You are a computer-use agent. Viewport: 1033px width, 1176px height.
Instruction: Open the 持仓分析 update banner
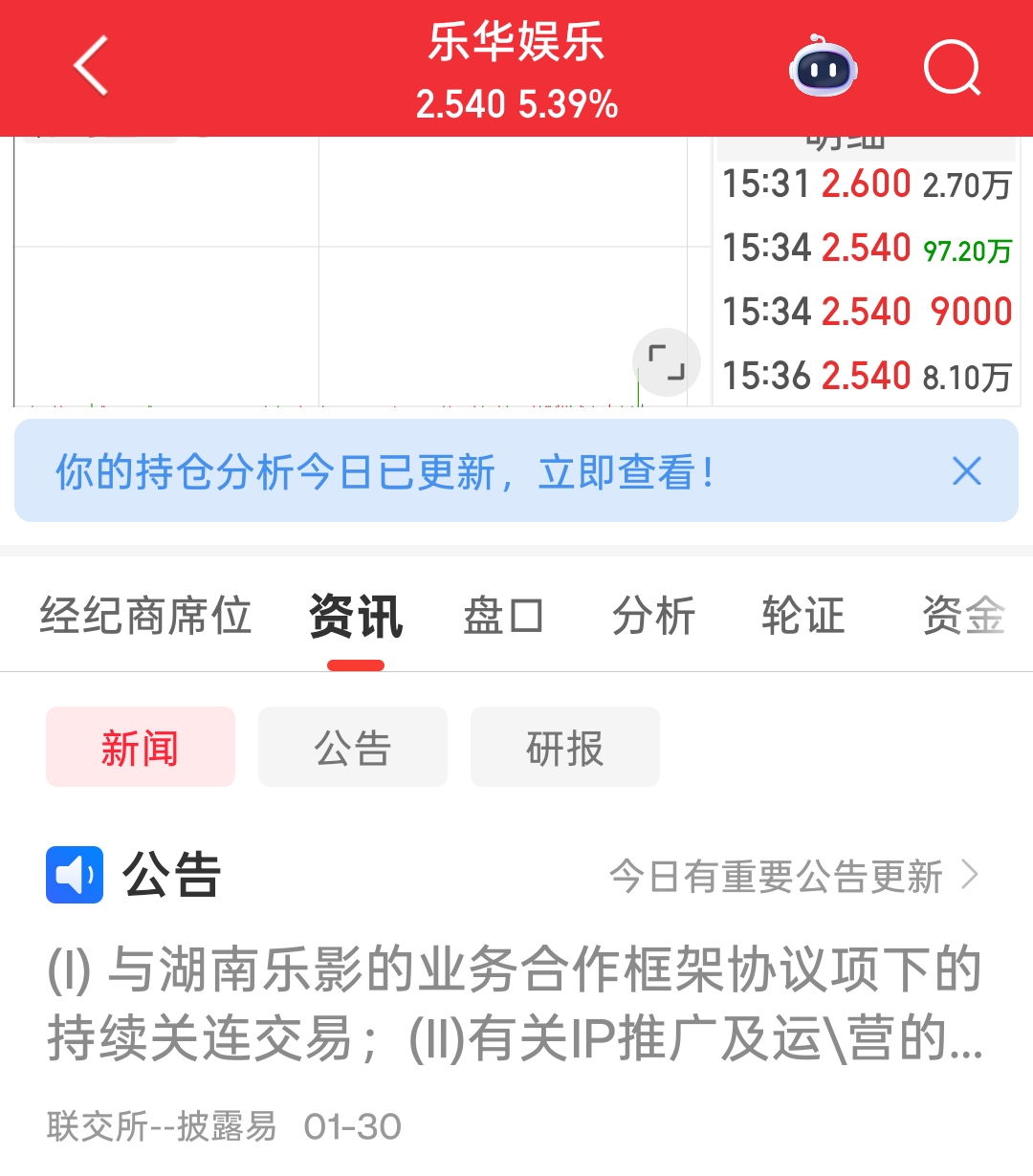383,471
